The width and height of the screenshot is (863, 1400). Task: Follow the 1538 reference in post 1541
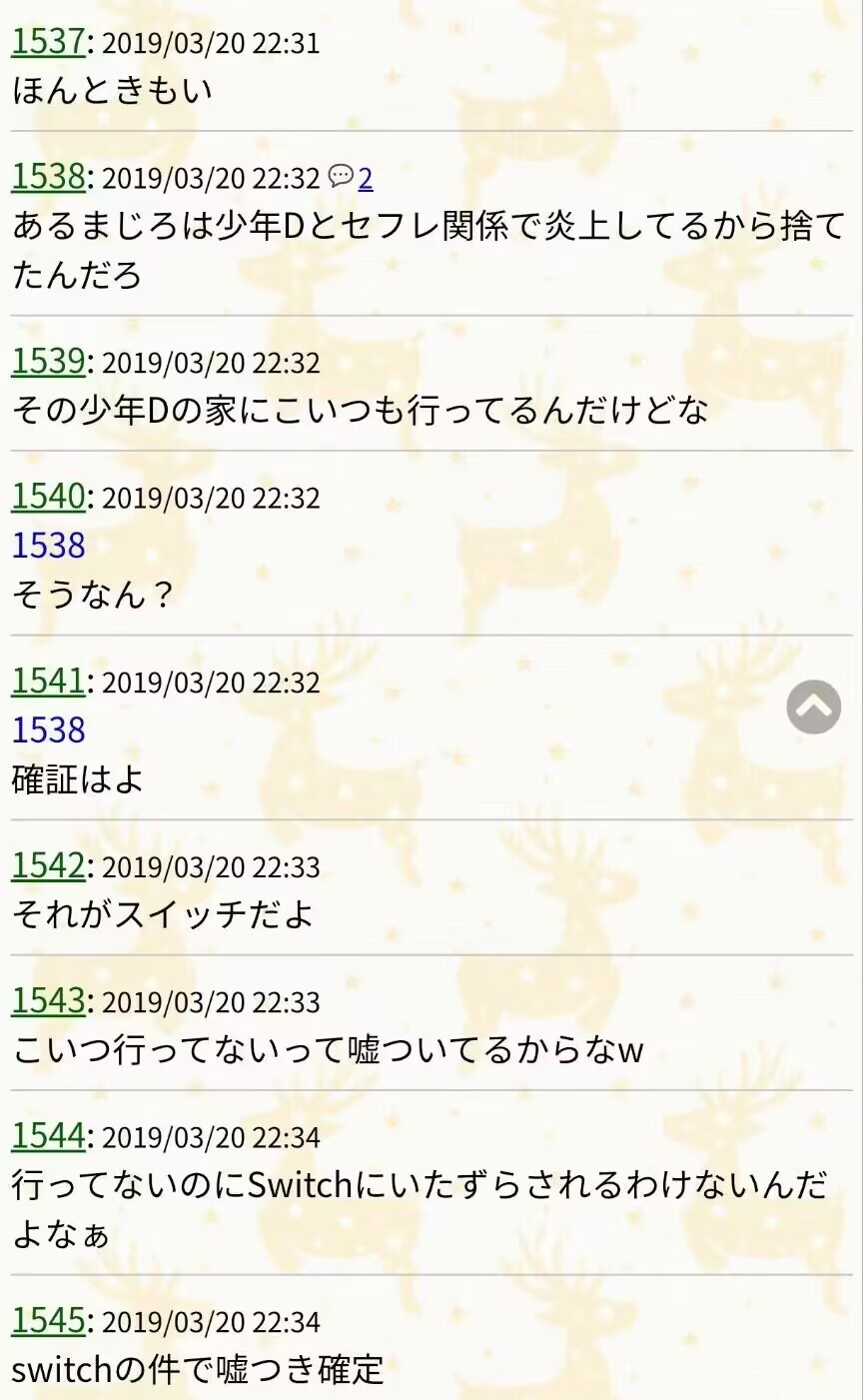[x=48, y=730]
